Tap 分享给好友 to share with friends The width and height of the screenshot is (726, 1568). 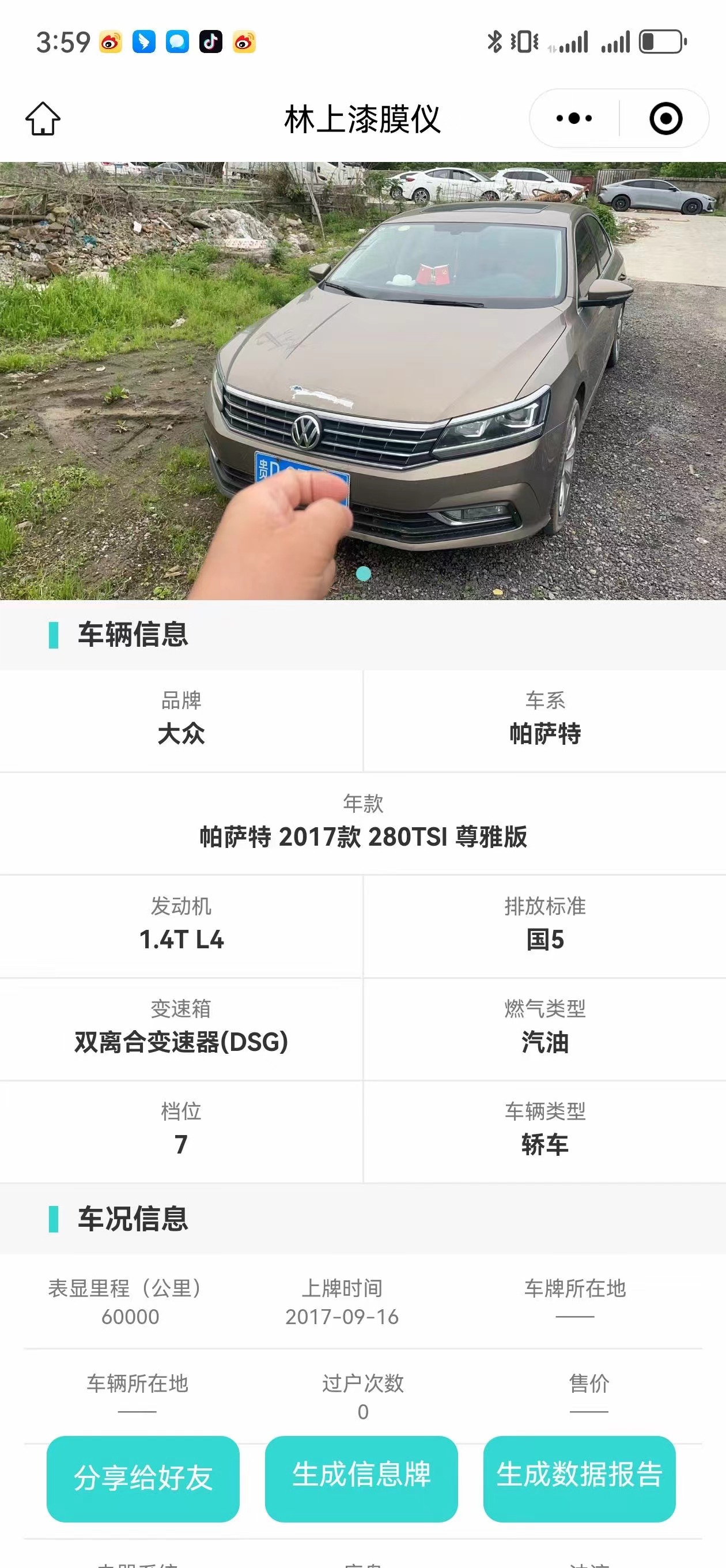point(143,1479)
